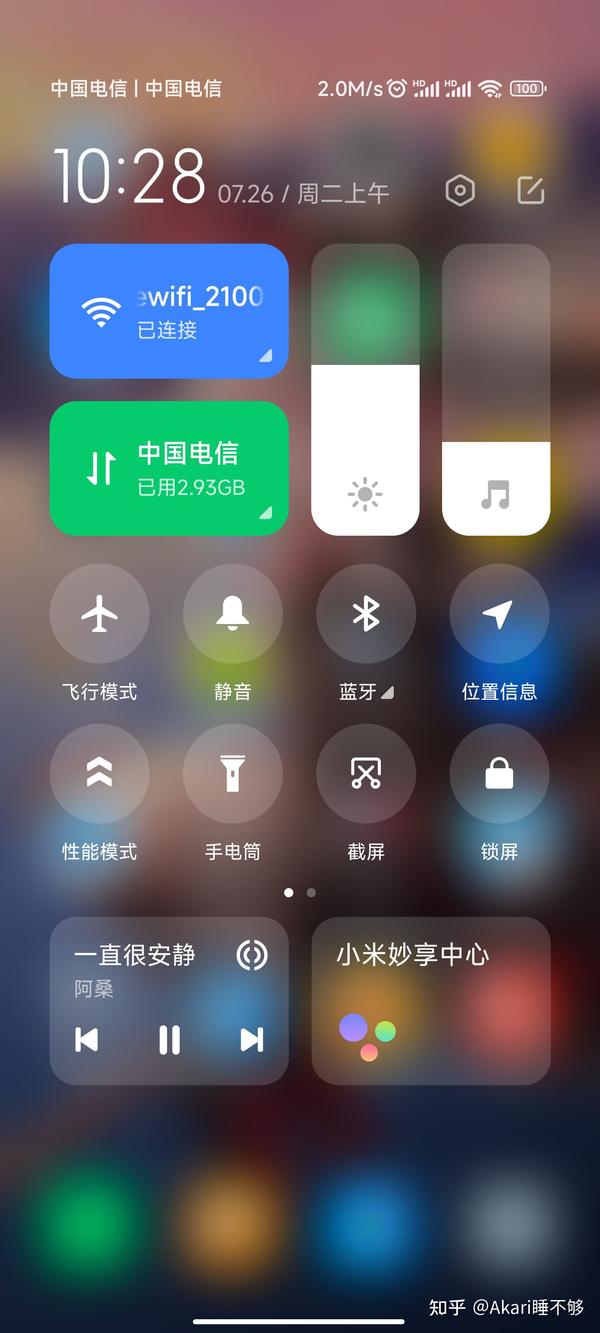The image size is (600, 1333).
Task: Open 小米妙享中心 card
Action: click(x=431, y=1000)
